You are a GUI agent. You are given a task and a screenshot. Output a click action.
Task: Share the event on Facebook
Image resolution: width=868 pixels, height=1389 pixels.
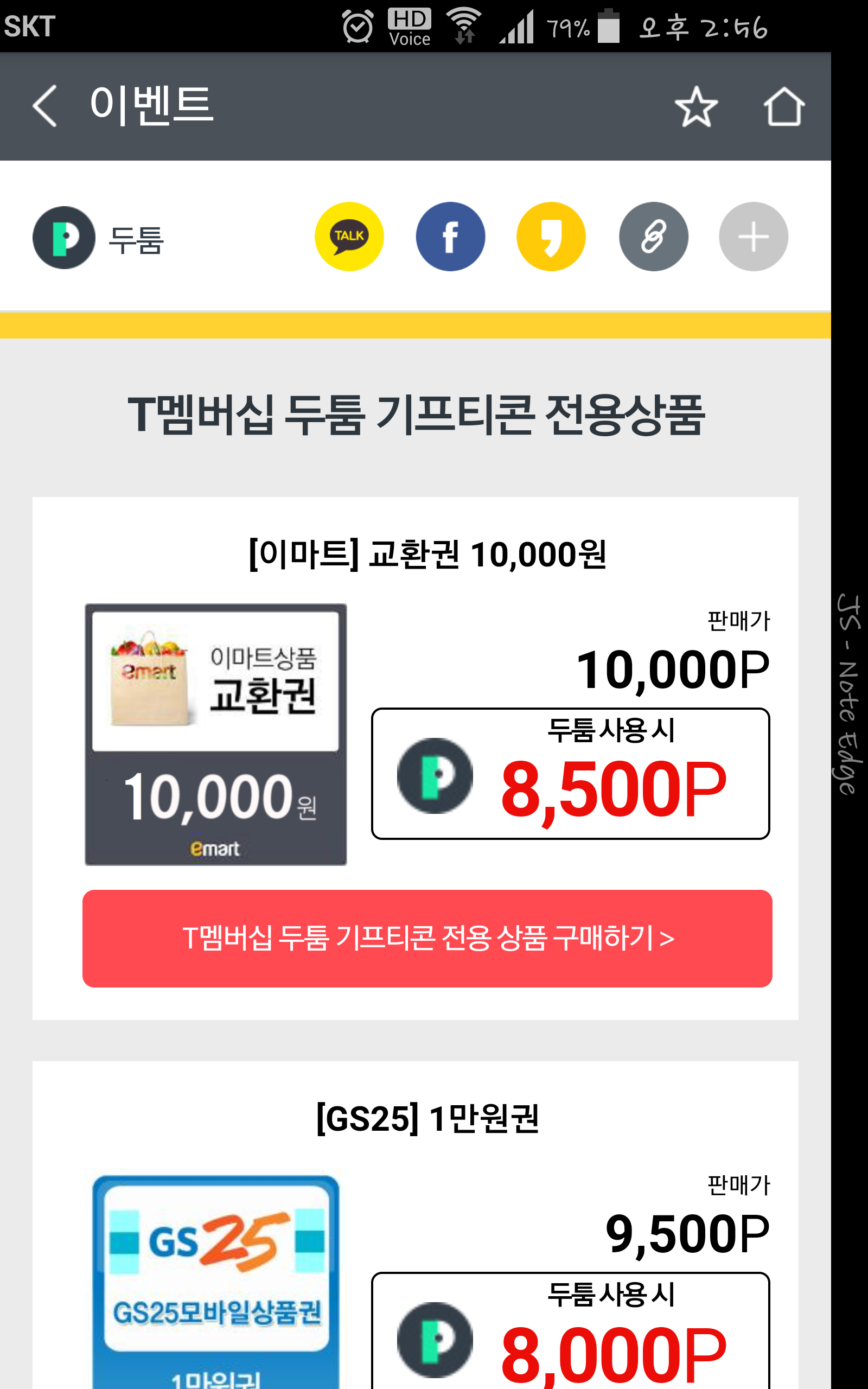click(450, 237)
